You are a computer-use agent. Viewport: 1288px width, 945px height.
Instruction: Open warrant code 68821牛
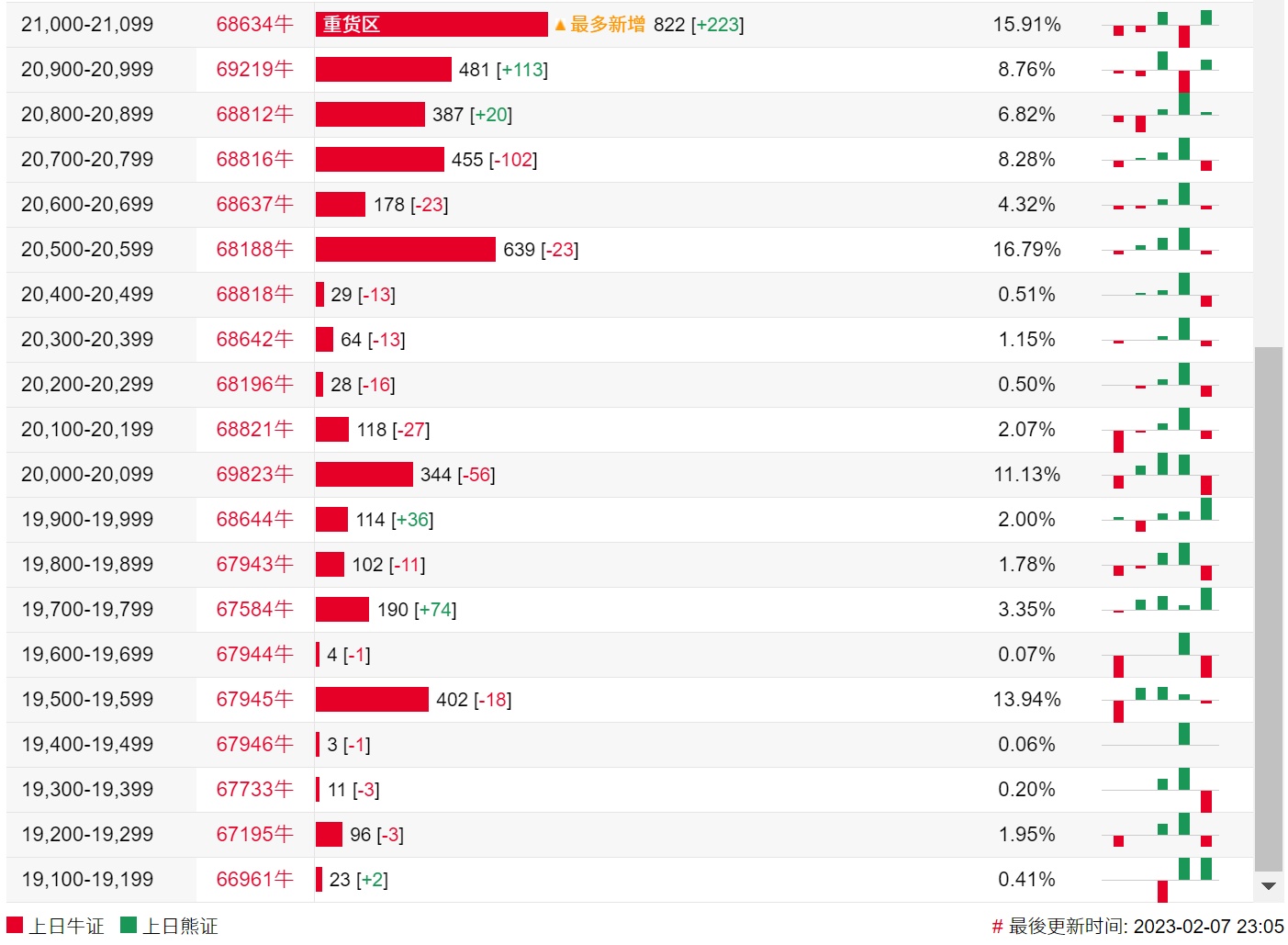click(254, 430)
